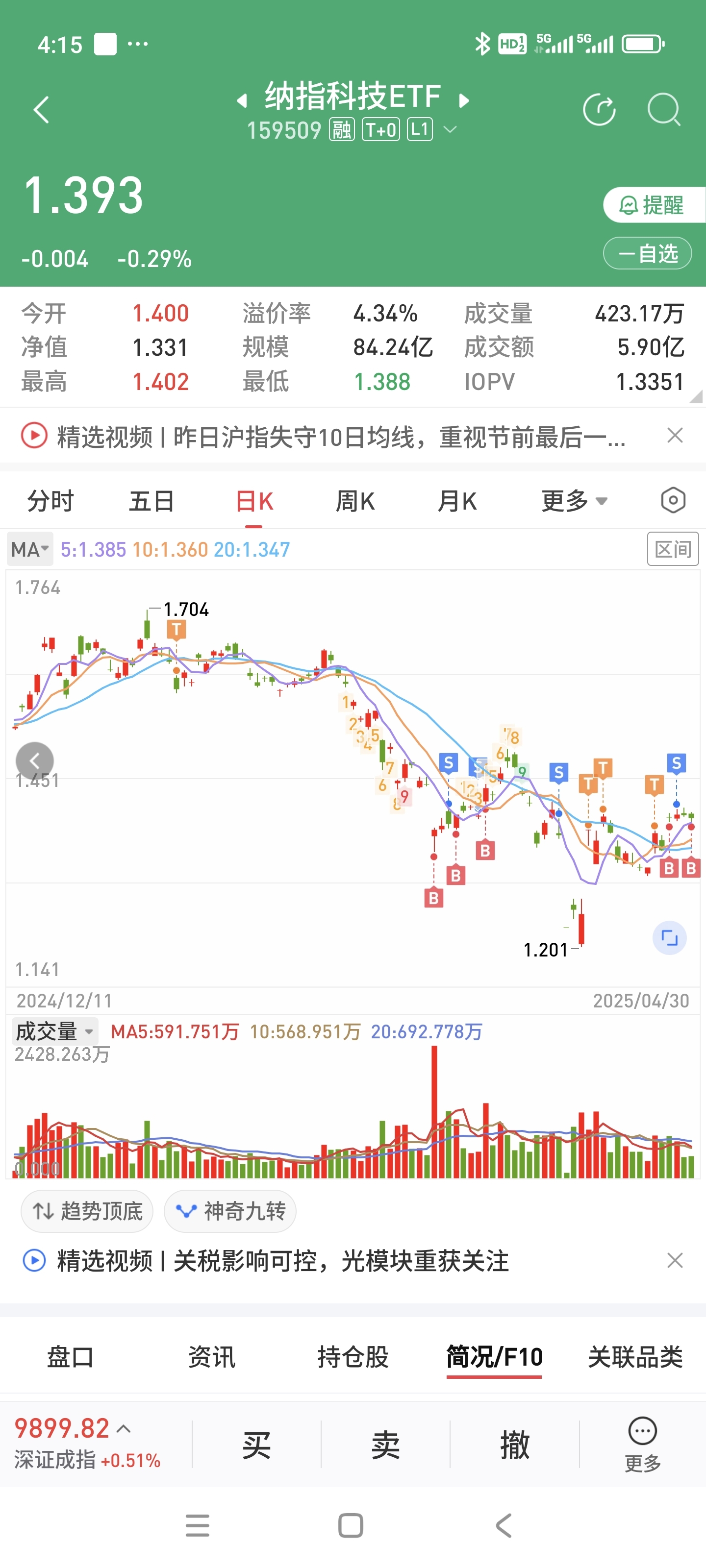Switch to the next stock arrow
This screenshot has width=706, height=1568.
coord(464,100)
